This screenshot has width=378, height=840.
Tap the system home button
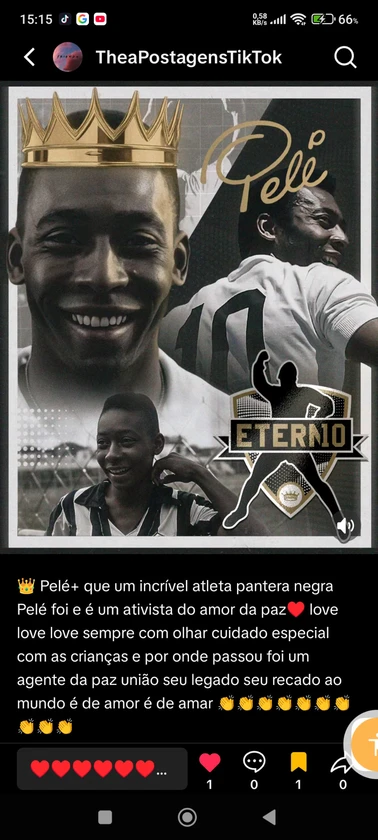(x=187, y=817)
